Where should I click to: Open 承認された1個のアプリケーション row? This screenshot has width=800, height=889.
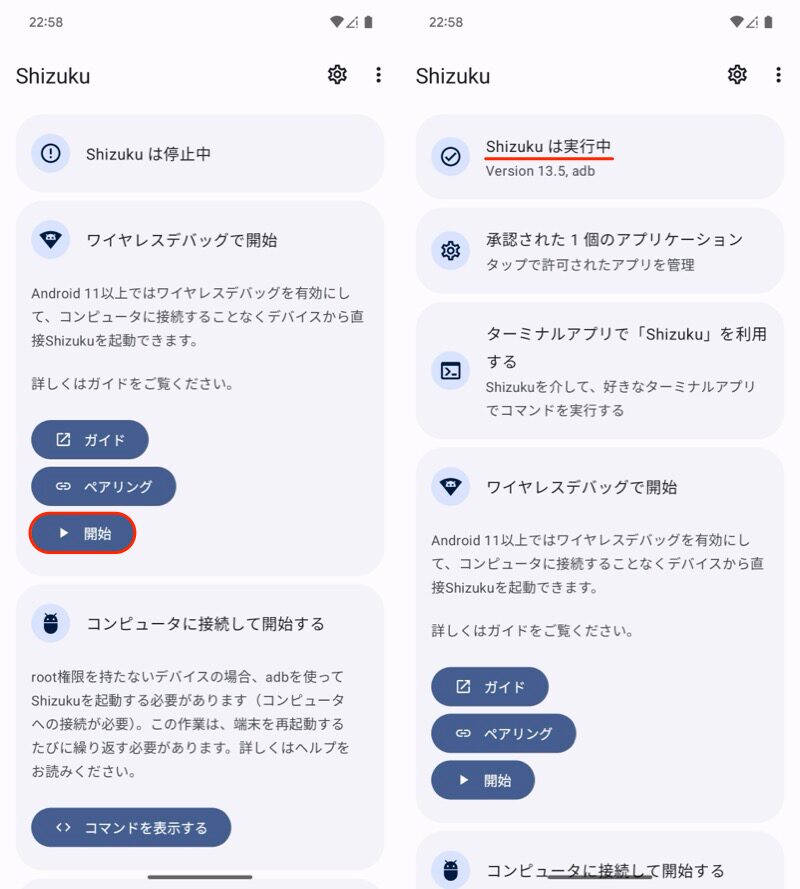coord(599,251)
